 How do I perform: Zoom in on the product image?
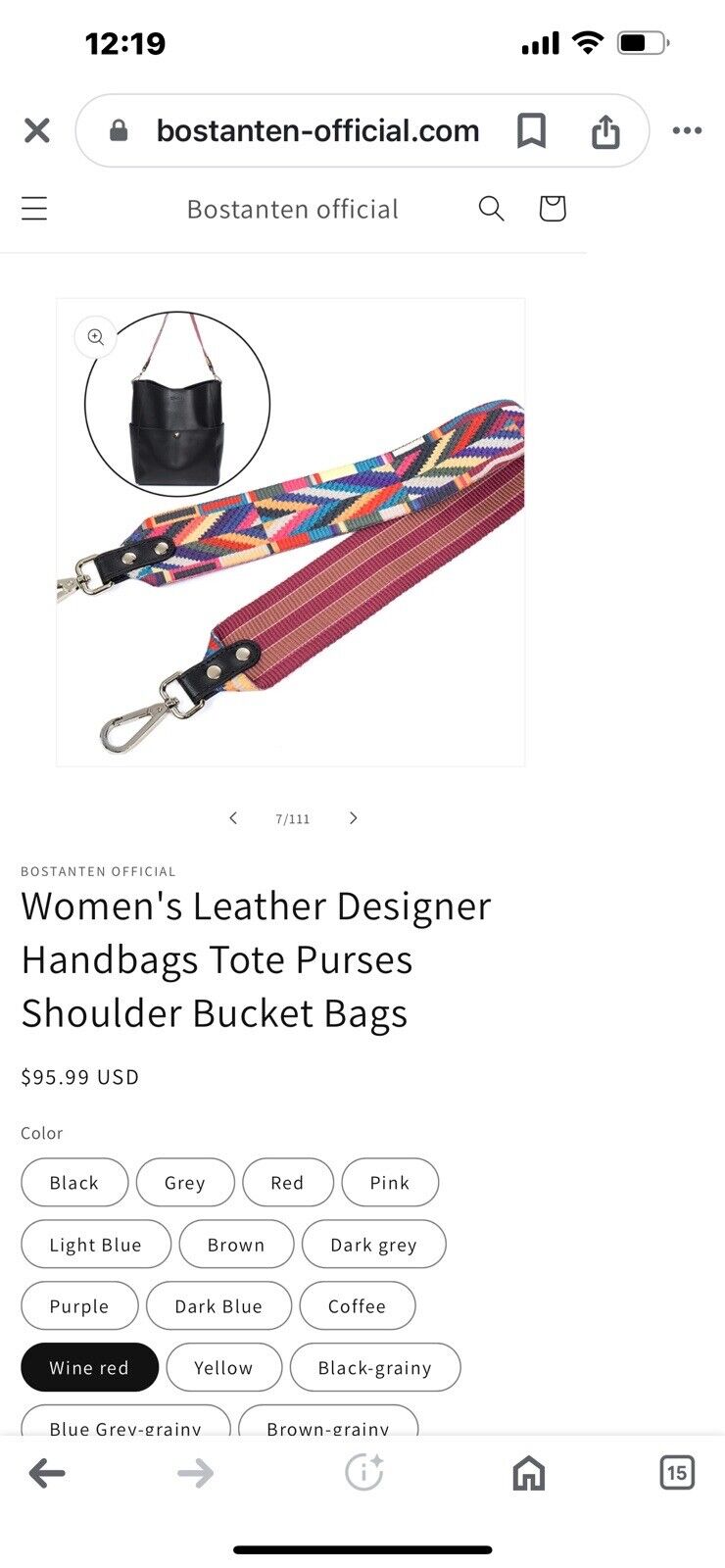(95, 337)
